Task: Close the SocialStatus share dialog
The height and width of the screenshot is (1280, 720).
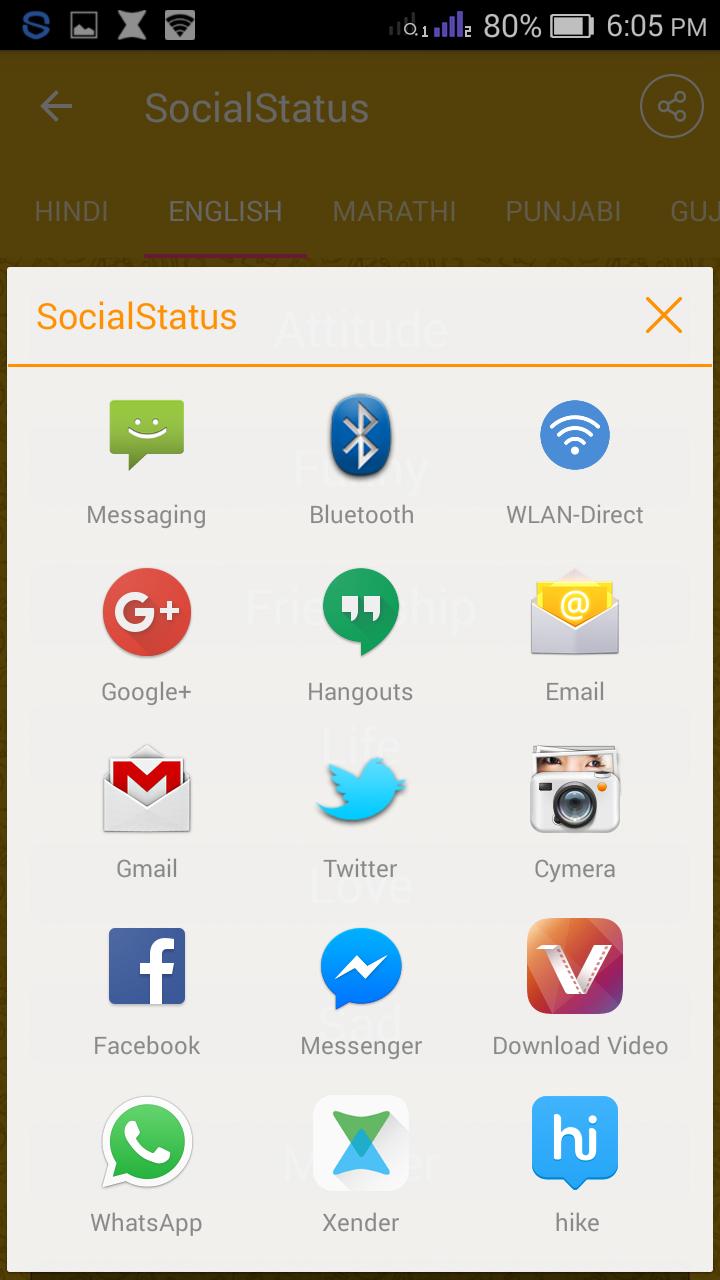Action: tap(663, 316)
